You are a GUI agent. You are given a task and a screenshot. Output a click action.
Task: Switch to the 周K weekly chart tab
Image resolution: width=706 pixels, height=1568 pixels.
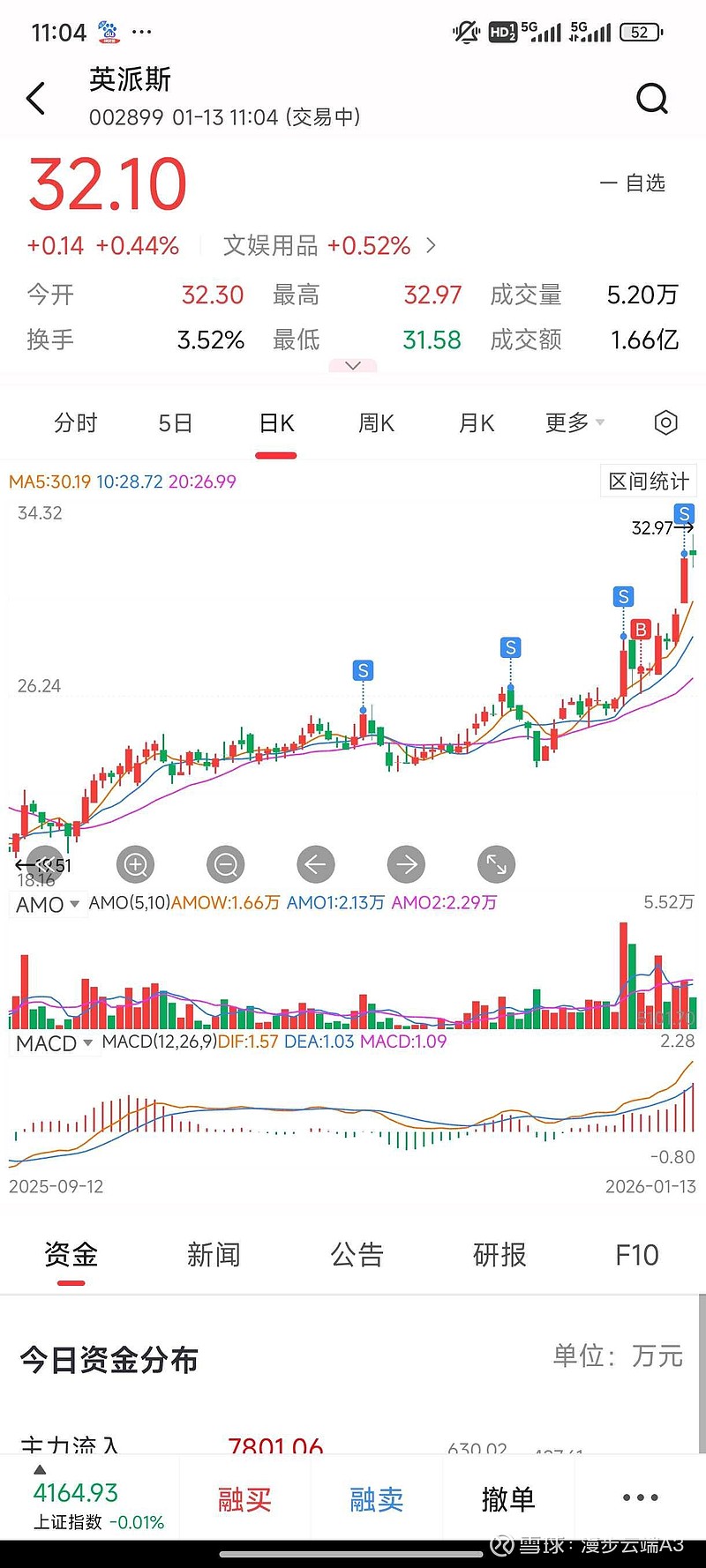pos(376,423)
